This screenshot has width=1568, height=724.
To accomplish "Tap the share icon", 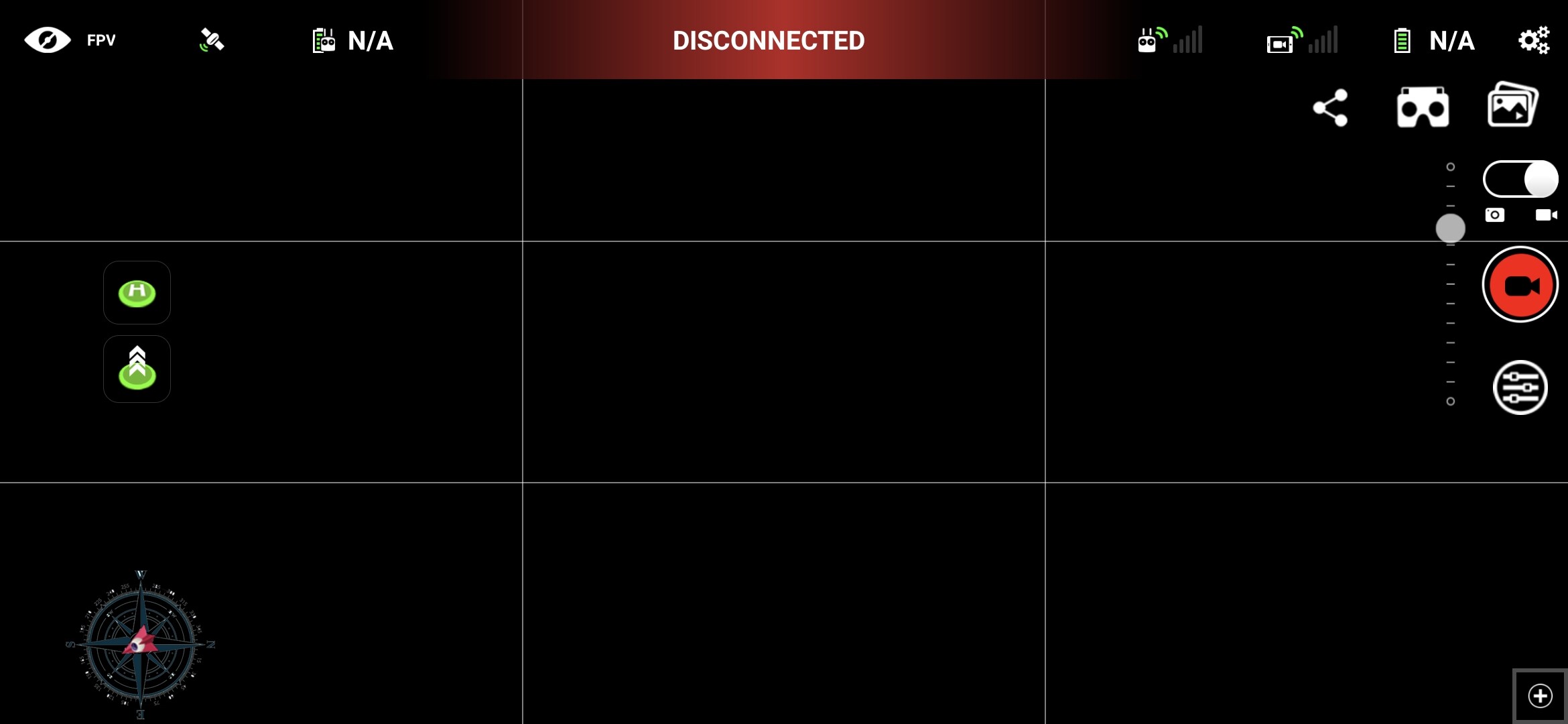I will pyautogui.click(x=1331, y=108).
